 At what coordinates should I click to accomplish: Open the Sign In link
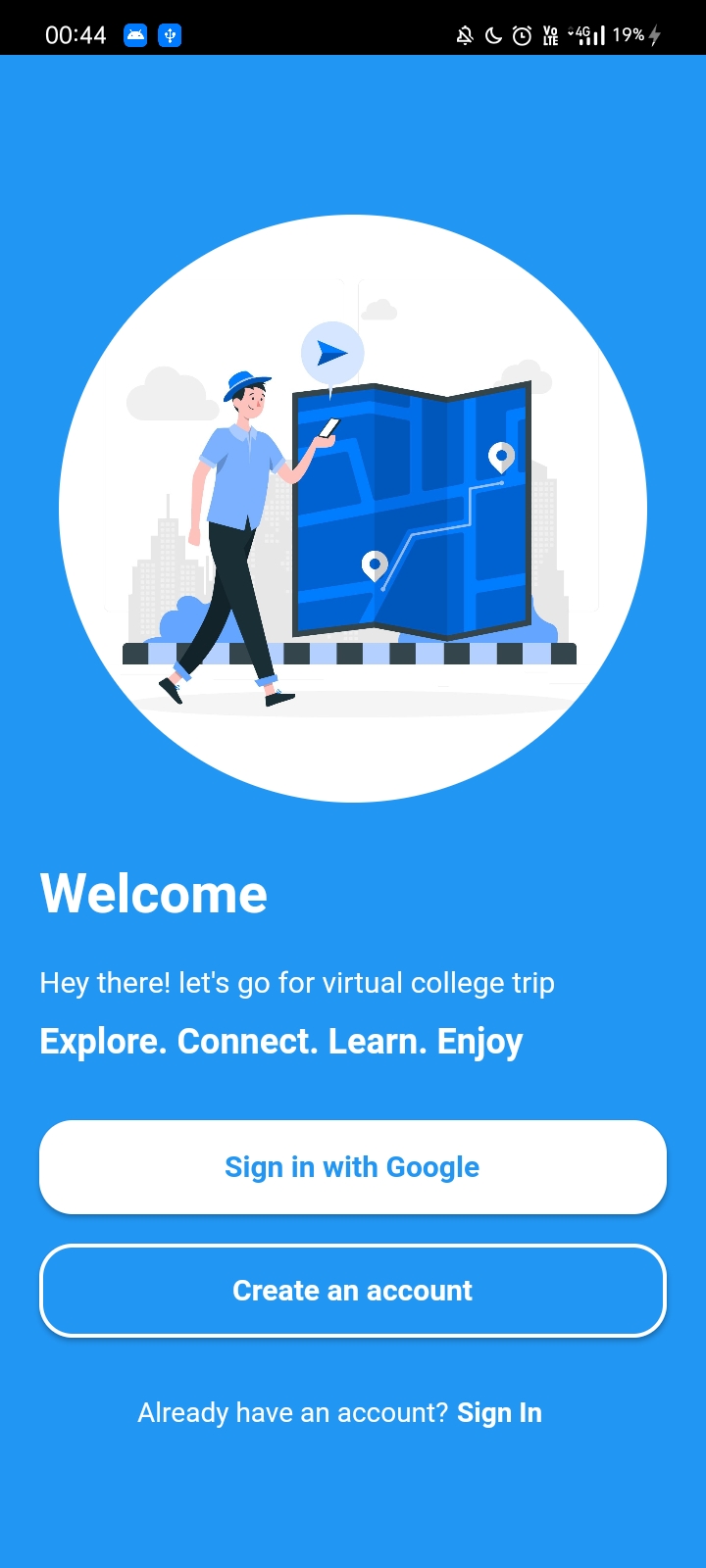[x=499, y=1412]
